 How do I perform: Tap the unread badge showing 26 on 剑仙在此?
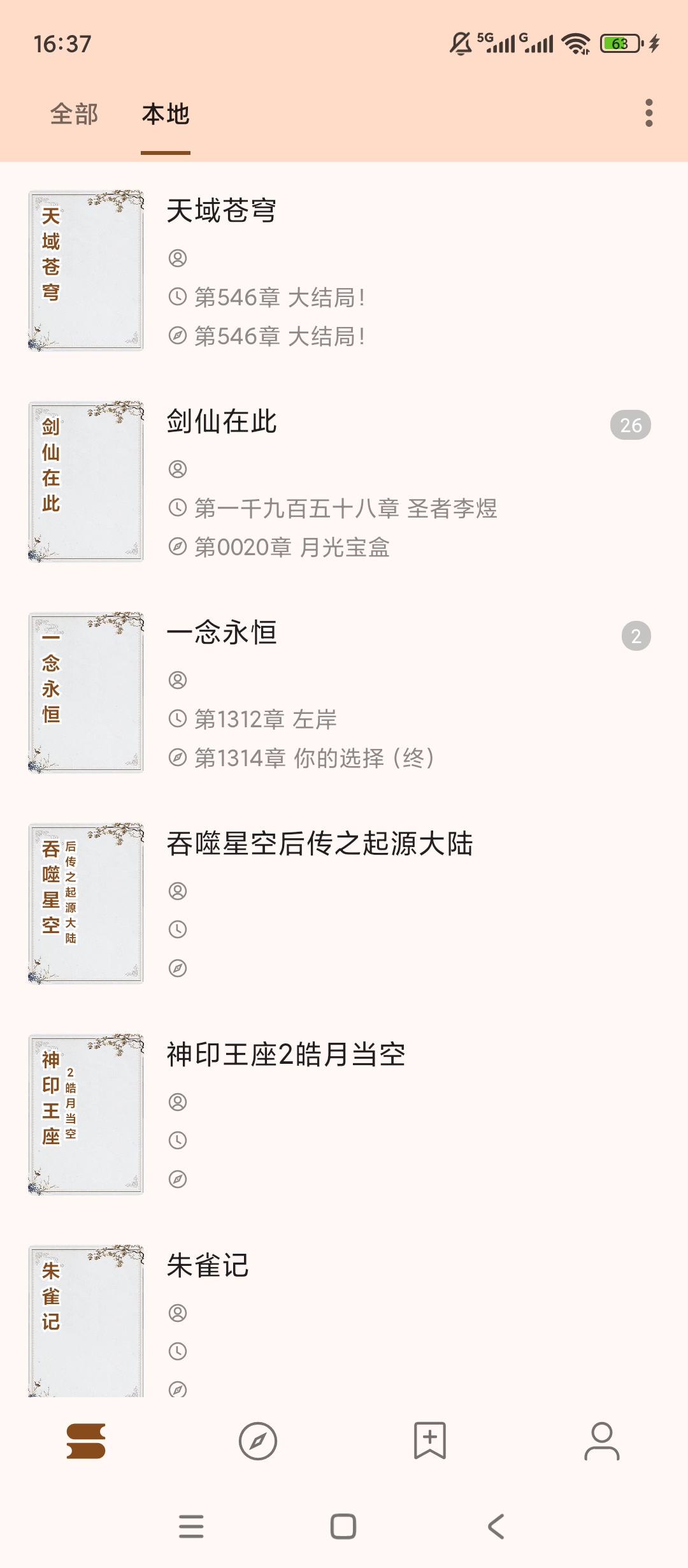631,425
